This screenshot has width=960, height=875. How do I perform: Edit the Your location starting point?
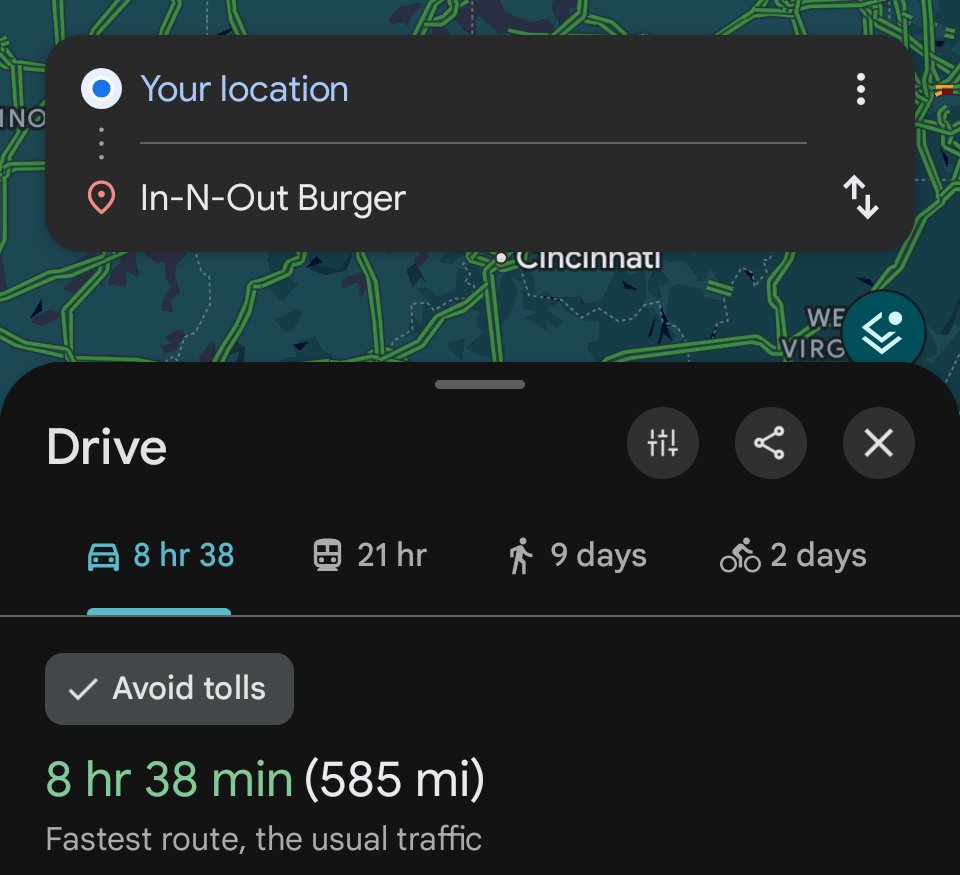coord(244,89)
